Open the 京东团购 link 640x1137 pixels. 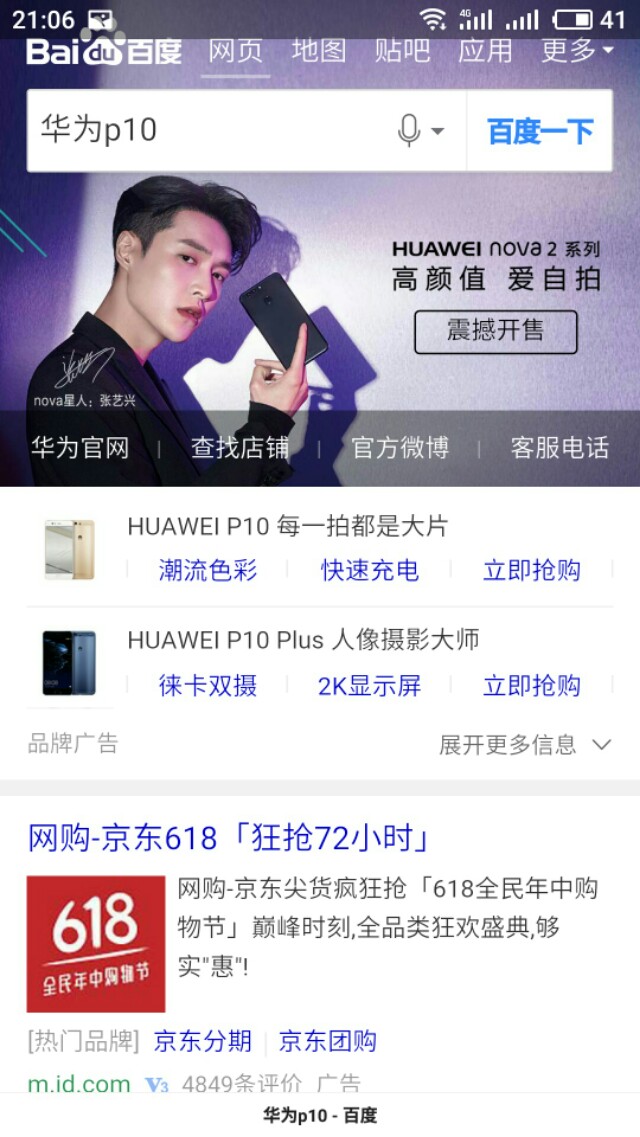click(327, 1041)
